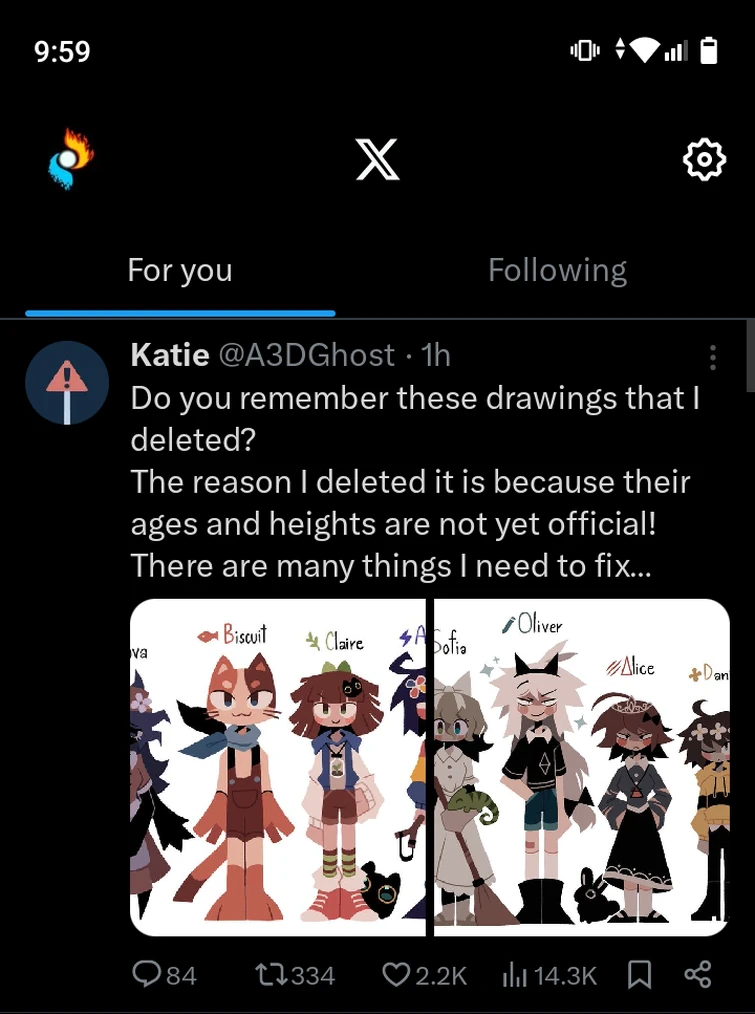This screenshot has height=1014, width=755.
Task: Repost Katie's post
Action: [266, 974]
